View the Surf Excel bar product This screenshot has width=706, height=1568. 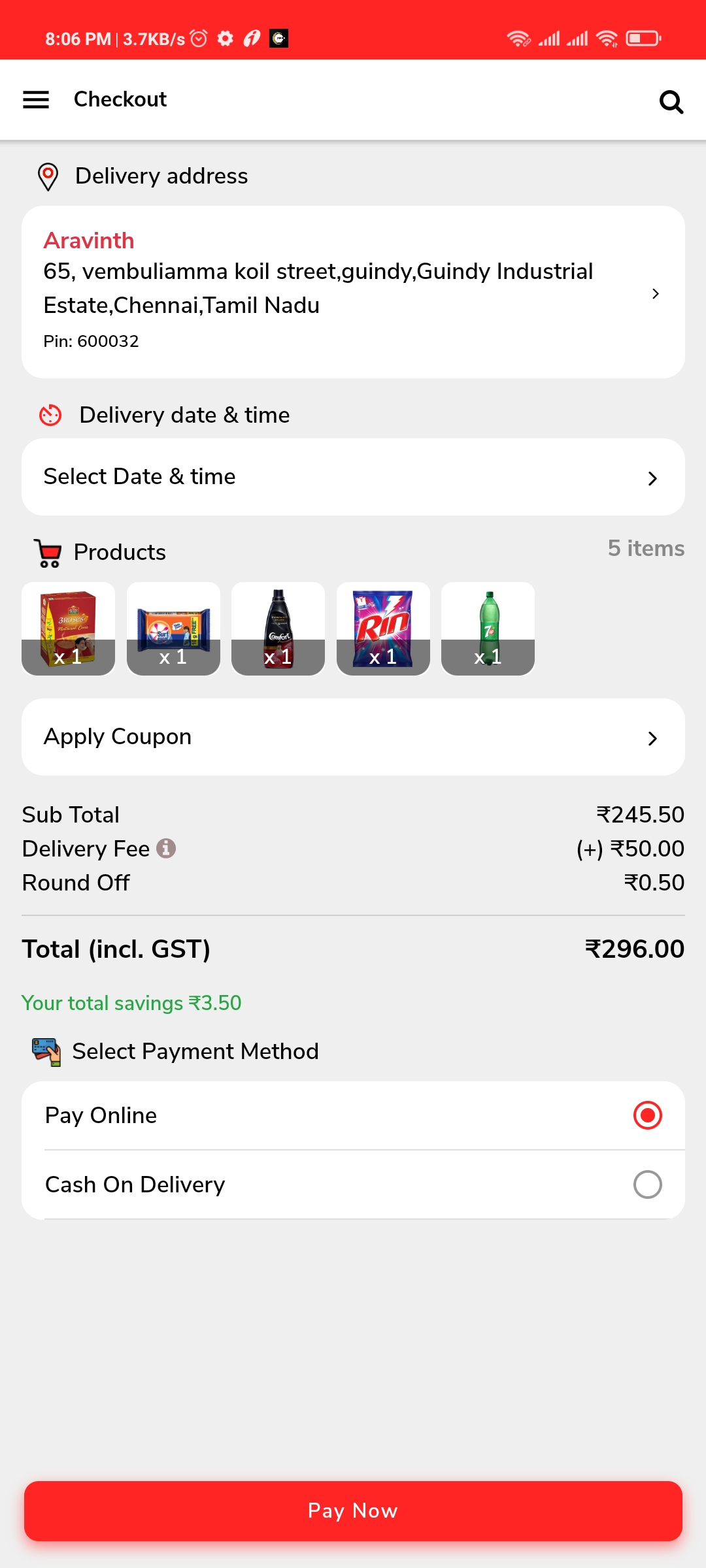[x=173, y=629]
